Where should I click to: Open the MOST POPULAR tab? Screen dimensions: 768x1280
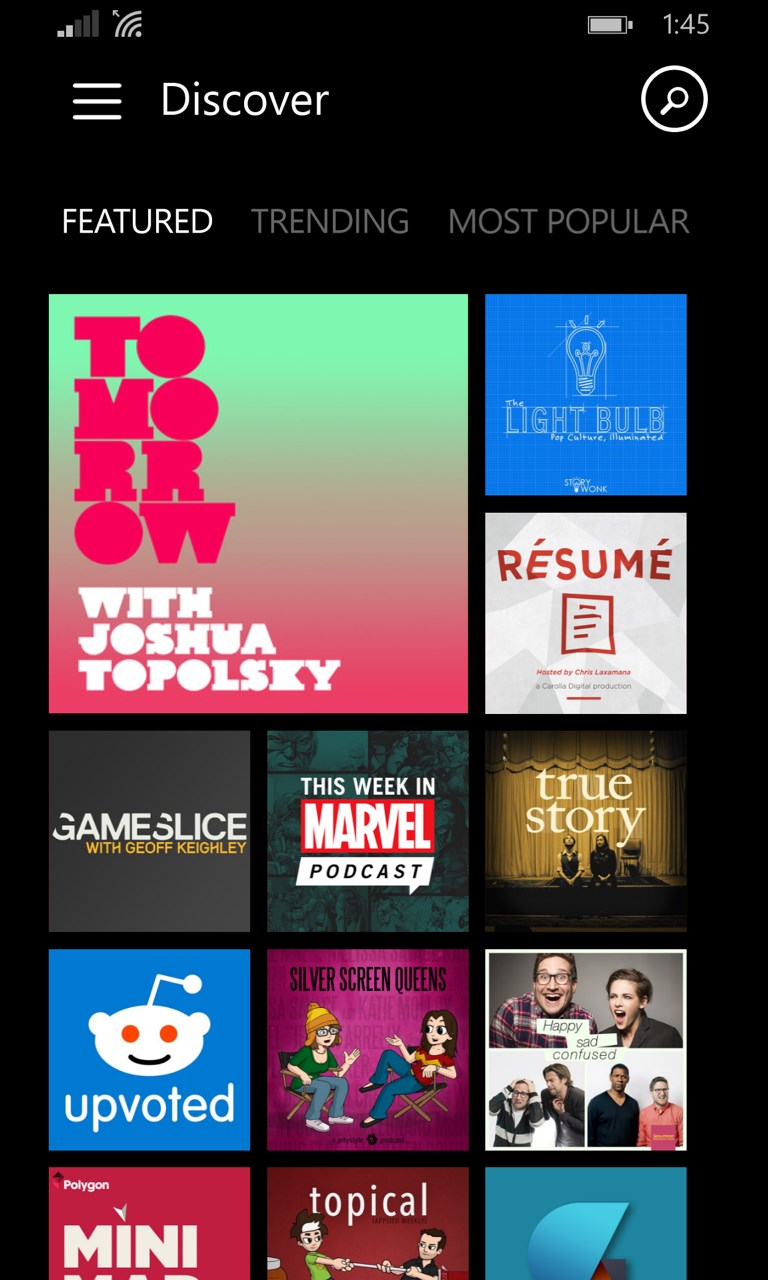(x=568, y=221)
